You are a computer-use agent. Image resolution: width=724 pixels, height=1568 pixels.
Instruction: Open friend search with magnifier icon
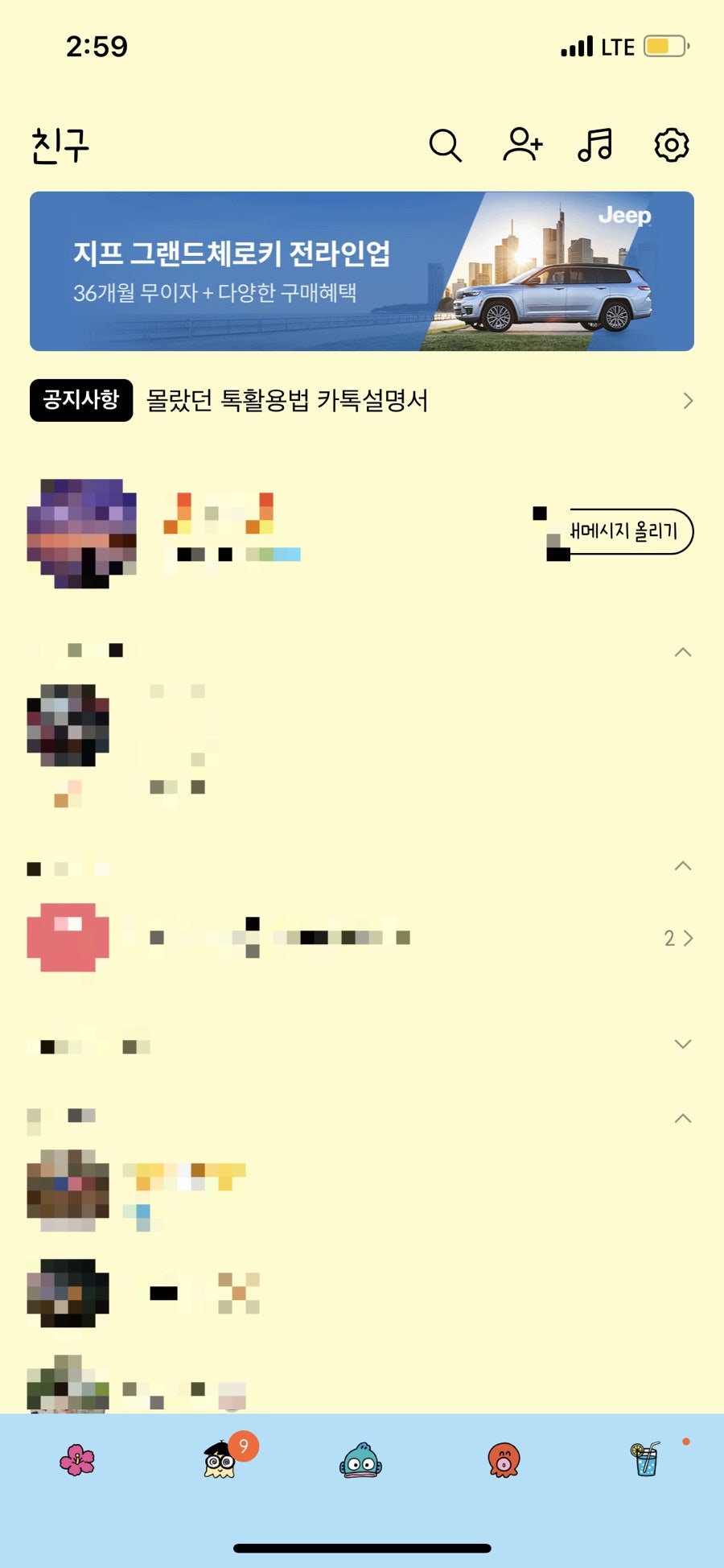(x=445, y=146)
